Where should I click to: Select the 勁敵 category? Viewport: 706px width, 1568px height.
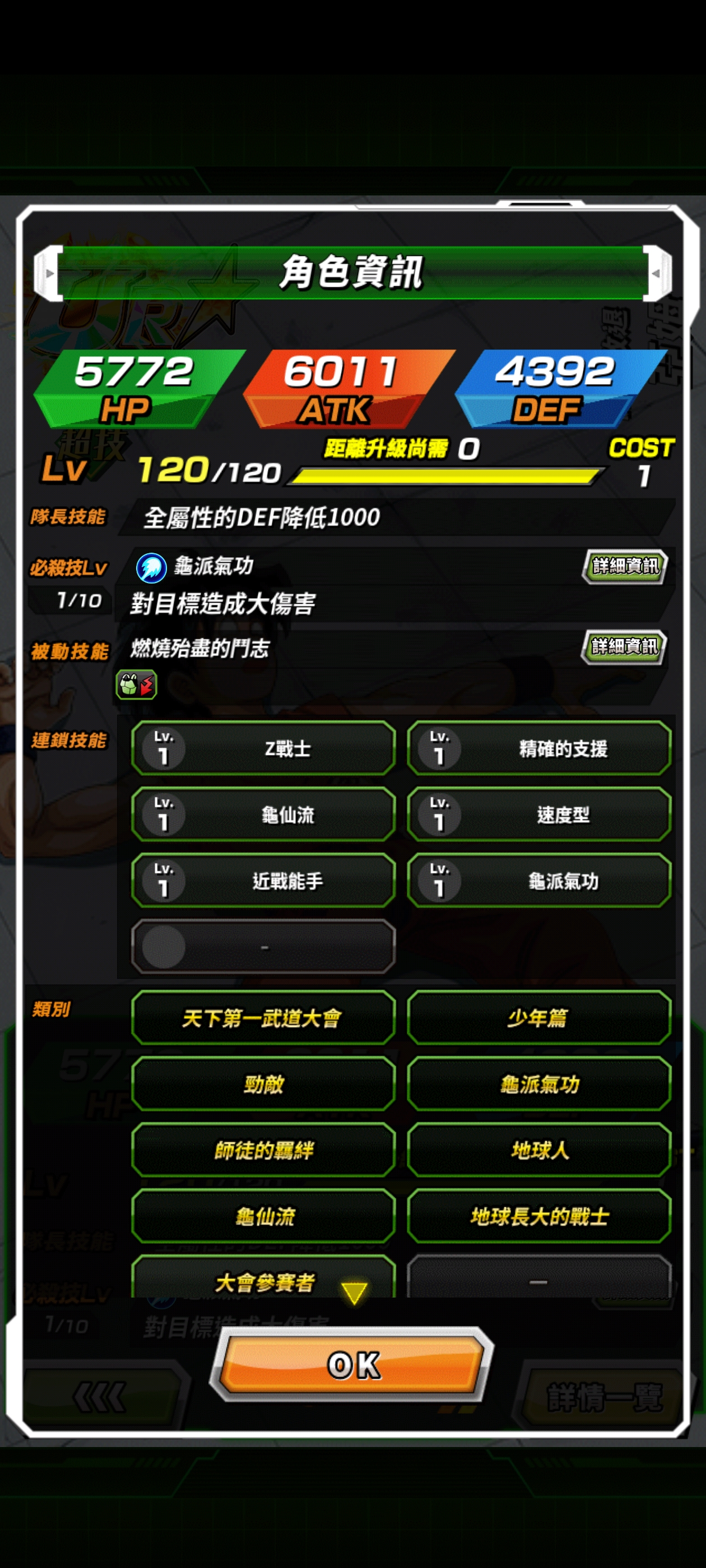[263, 1084]
